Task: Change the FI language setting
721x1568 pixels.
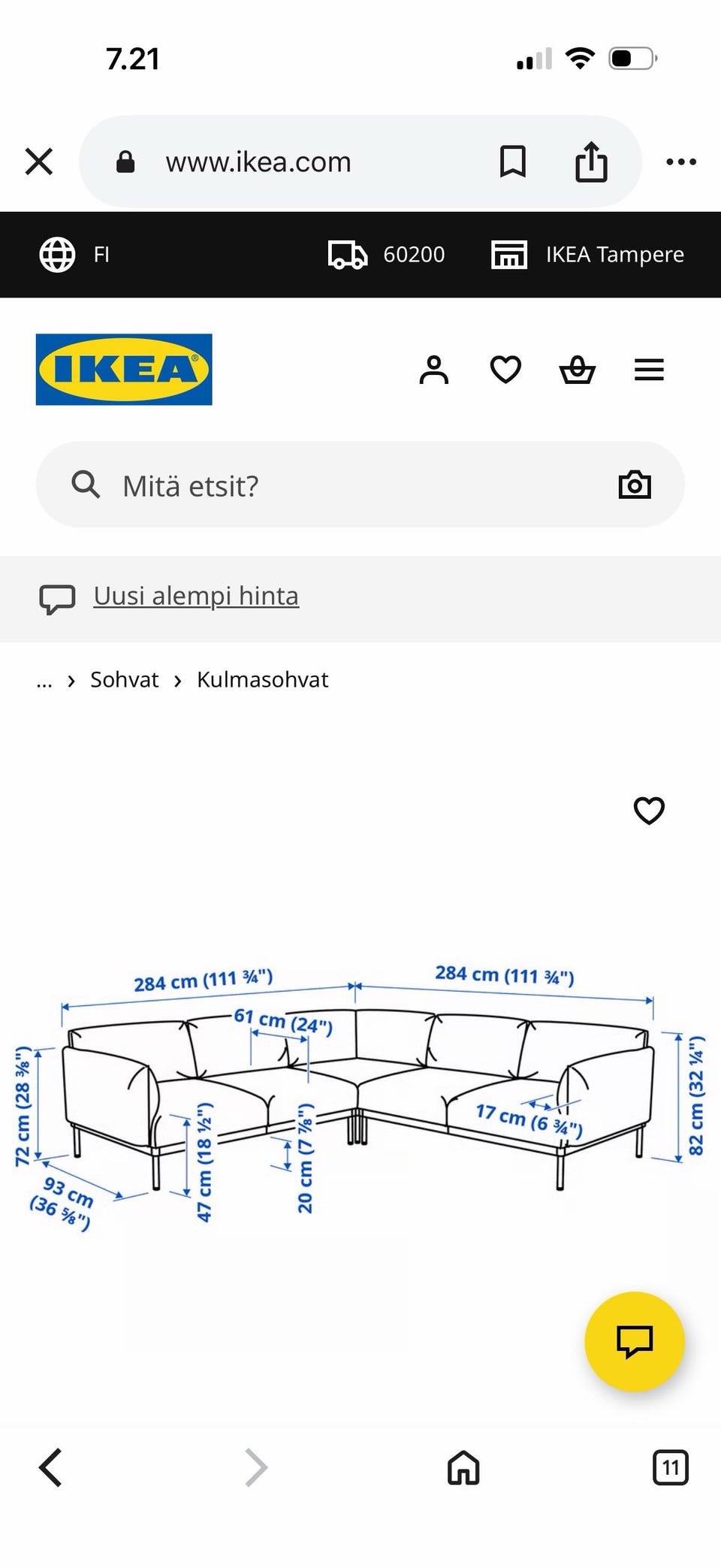Action: click(x=74, y=255)
